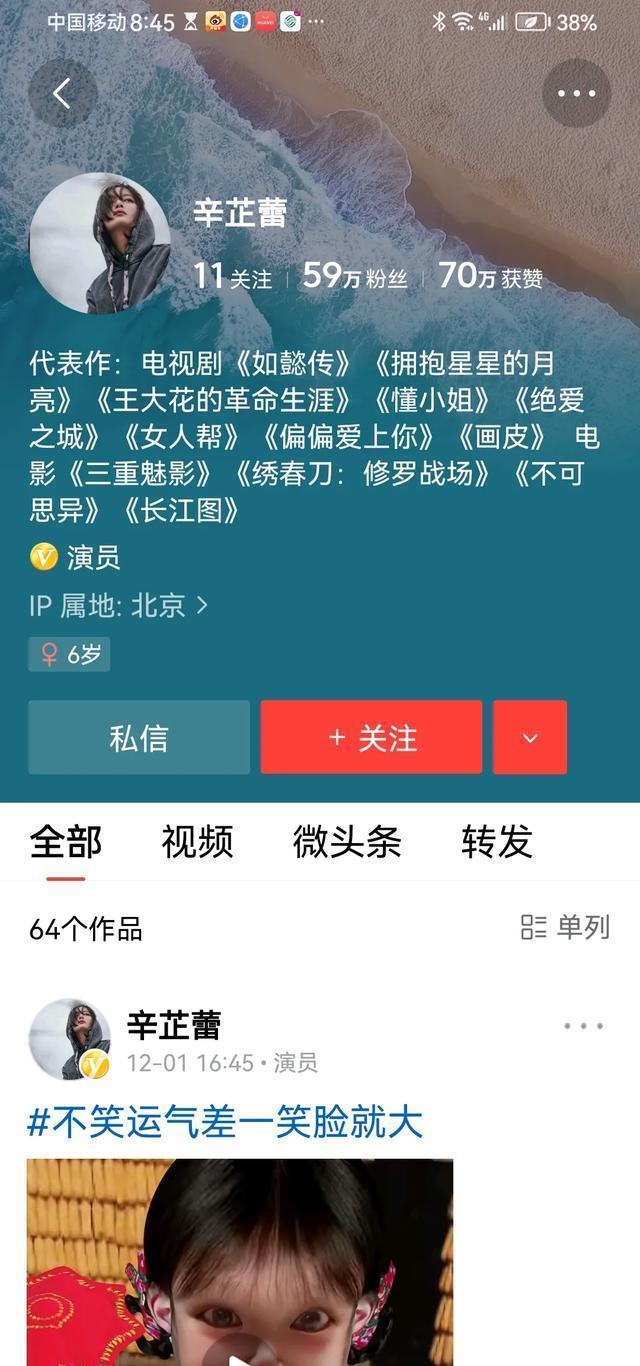The height and width of the screenshot is (1366, 640).
Task: Send a 私信 private message
Action: click(139, 738)
